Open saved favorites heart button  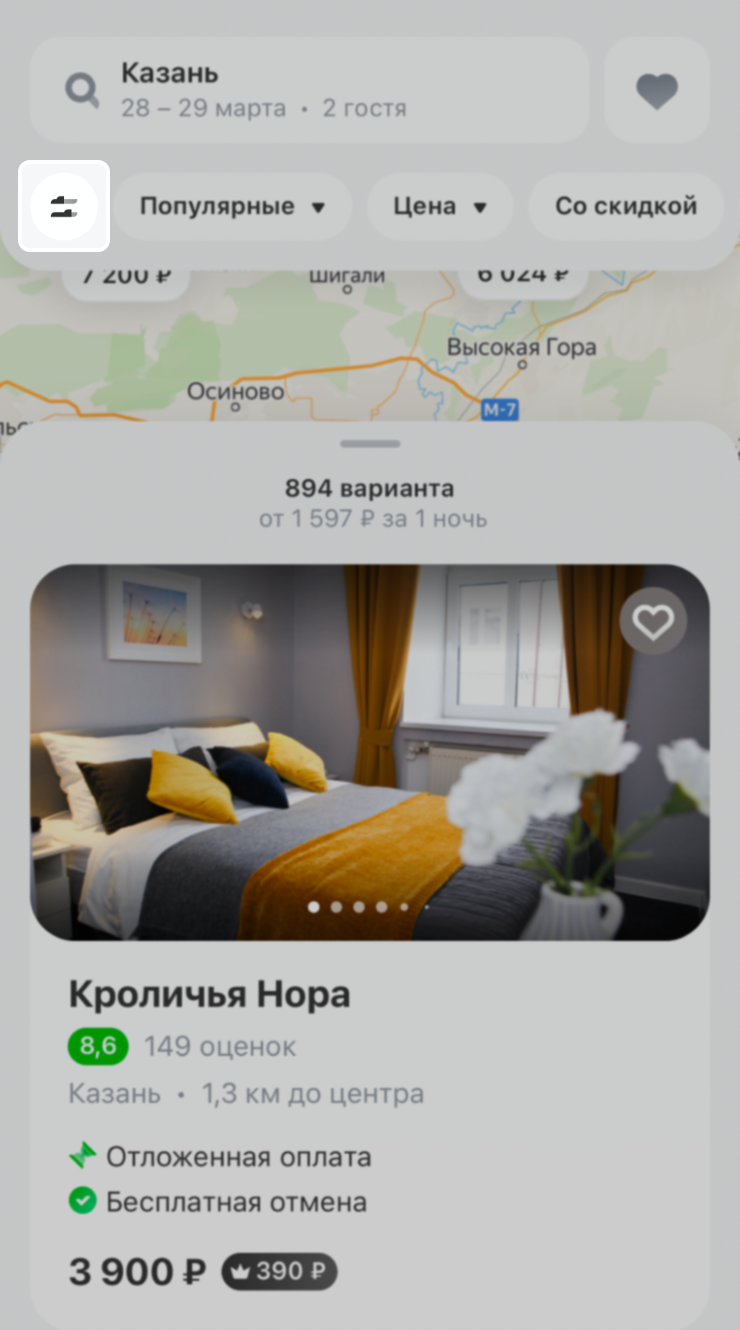coord(657,91)
